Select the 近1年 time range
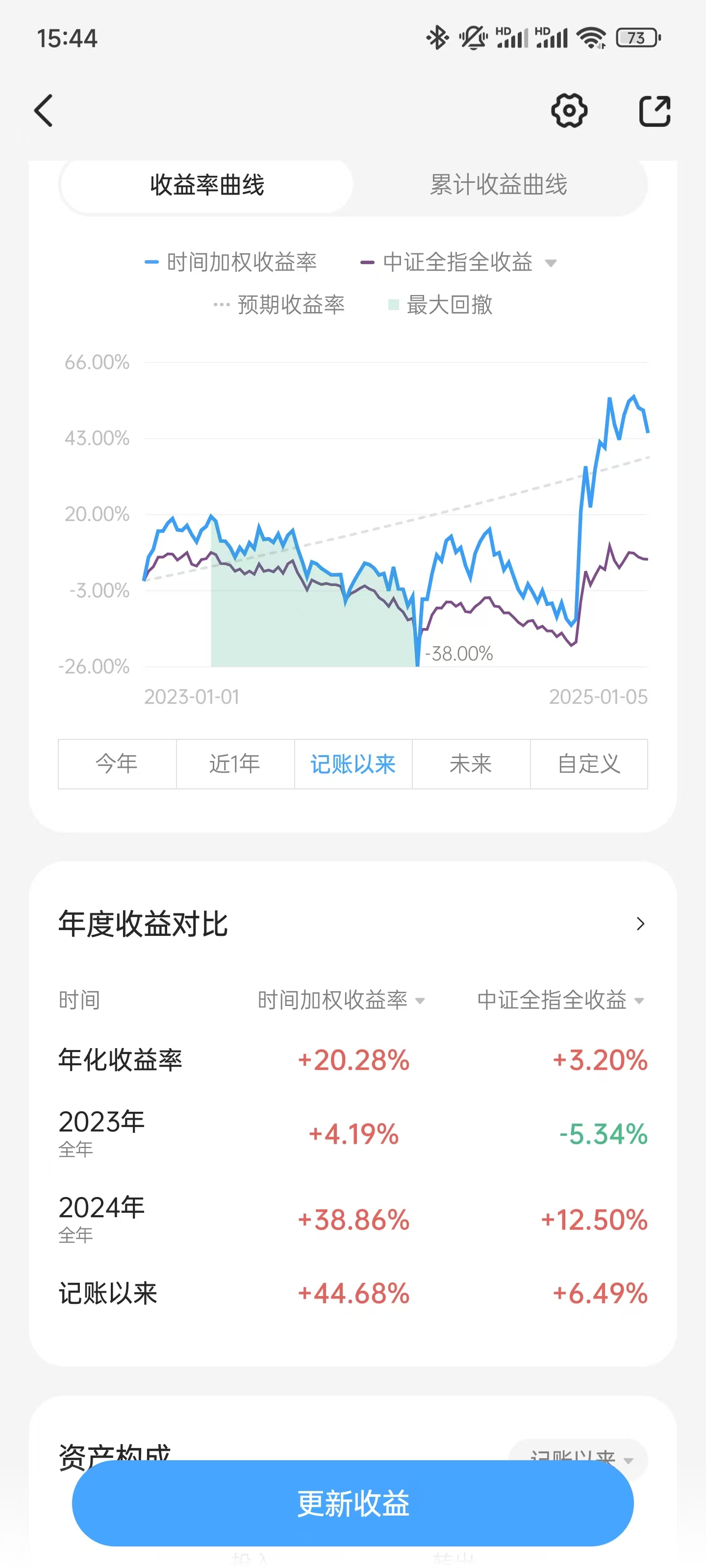Viewport: 706px width, 1568px height. coord(235,764)
